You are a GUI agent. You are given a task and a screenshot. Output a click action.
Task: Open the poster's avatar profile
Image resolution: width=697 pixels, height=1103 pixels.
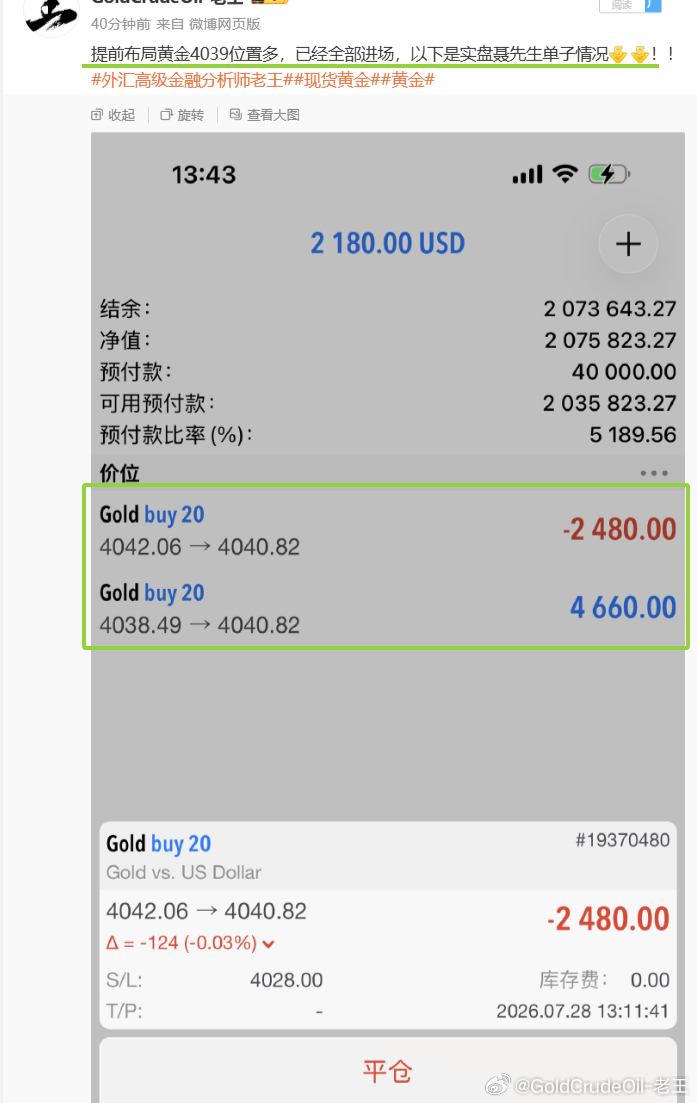51,17
